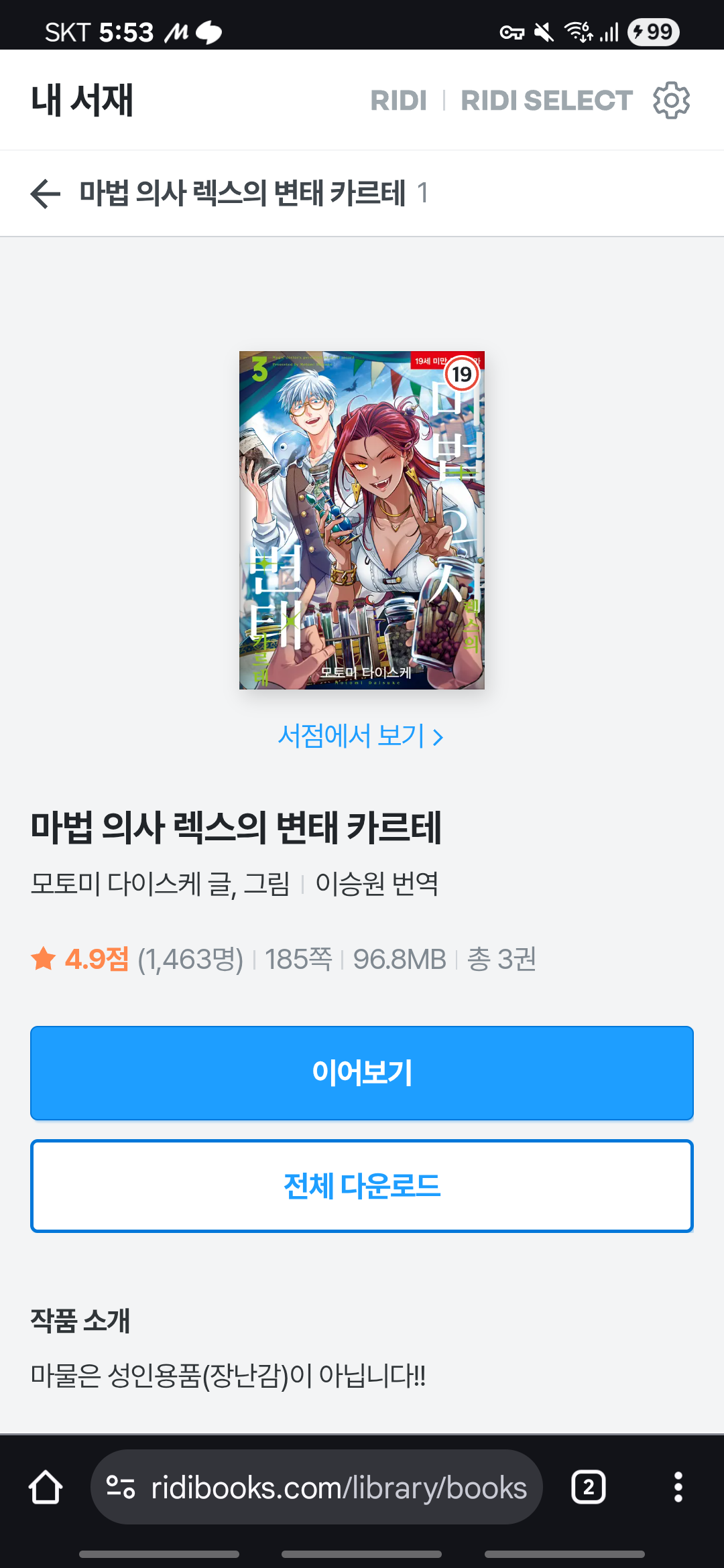Open the settings gear icon

click(671, 101)
